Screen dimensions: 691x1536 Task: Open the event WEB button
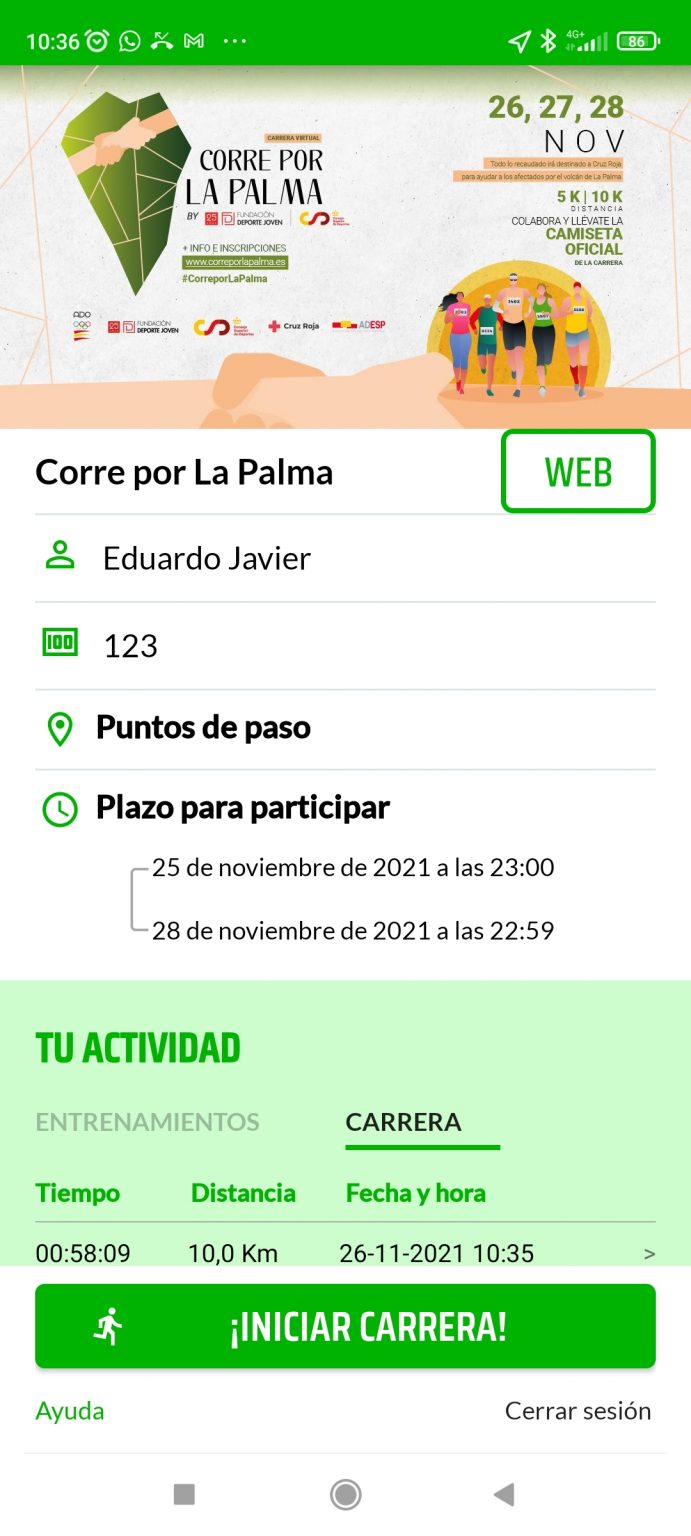pos(578,471)
